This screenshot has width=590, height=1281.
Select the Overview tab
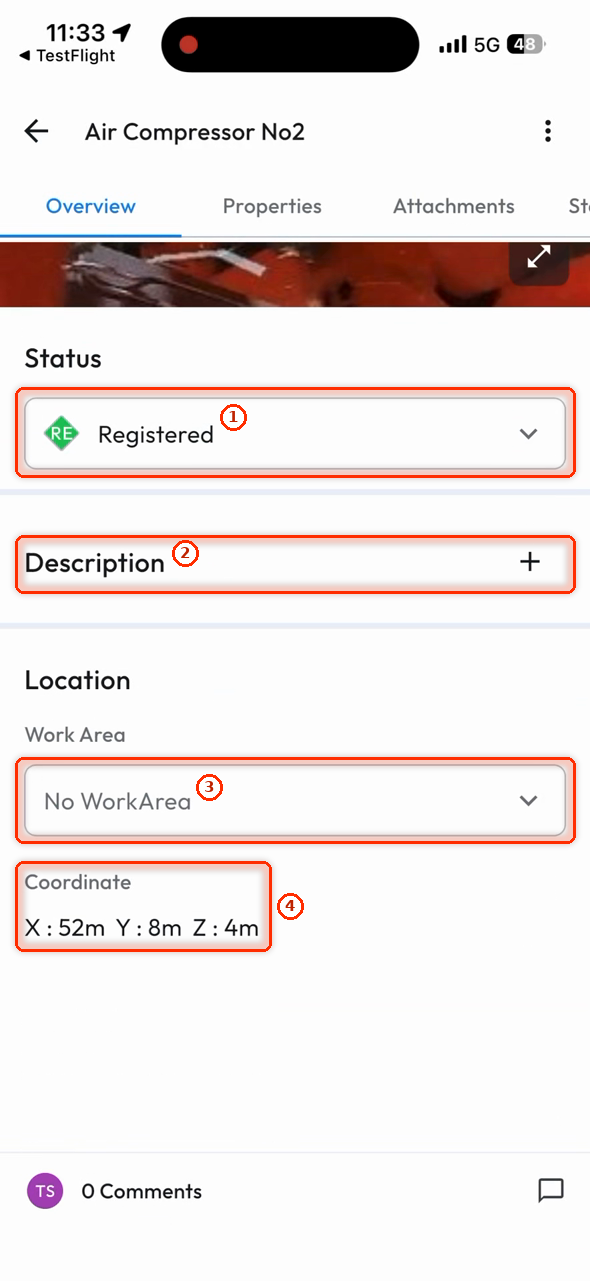coord(91,206)
